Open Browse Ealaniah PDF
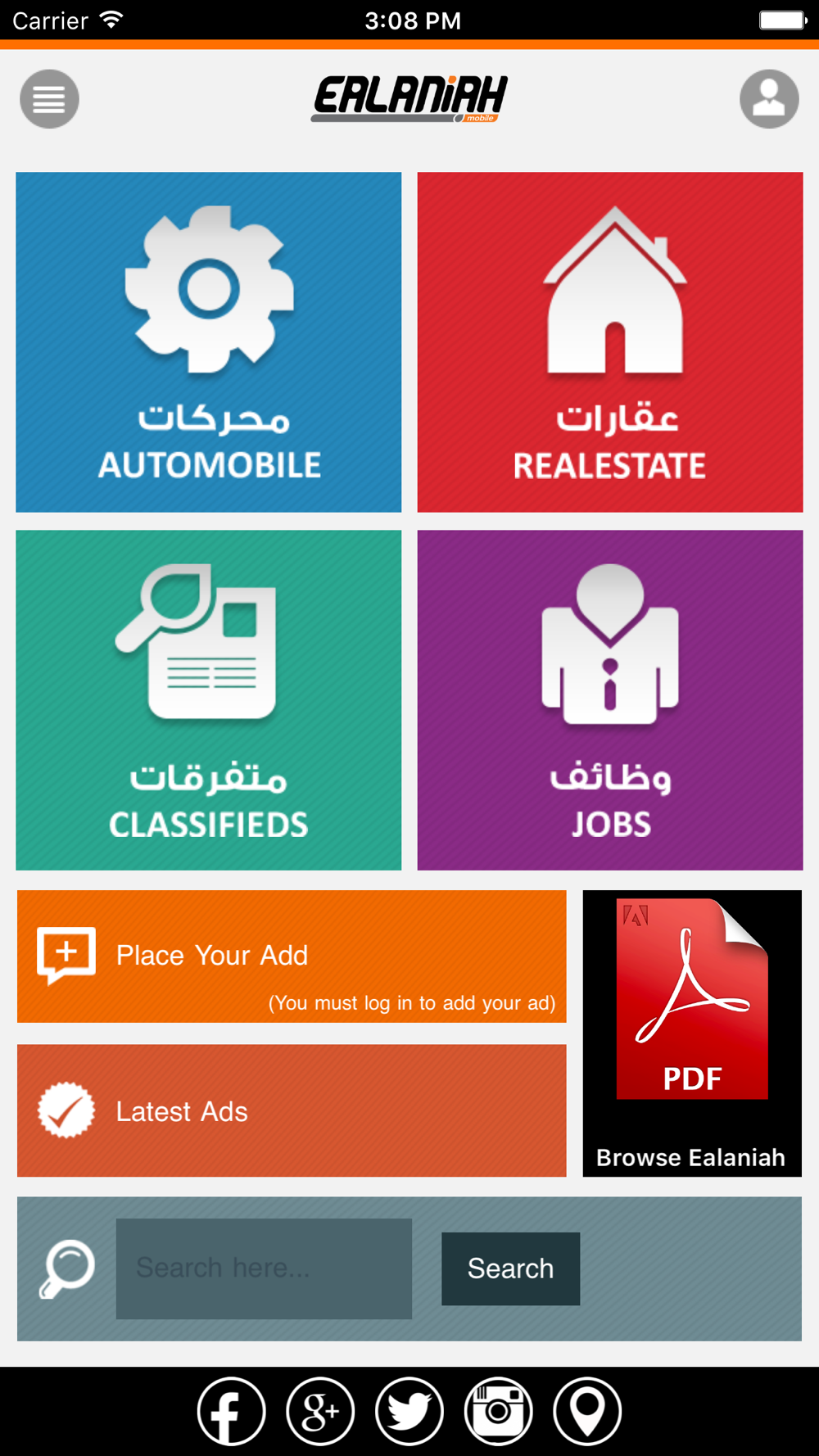Image resolution: width=819 pixels, height=1456 pixels. [692, 1033]
